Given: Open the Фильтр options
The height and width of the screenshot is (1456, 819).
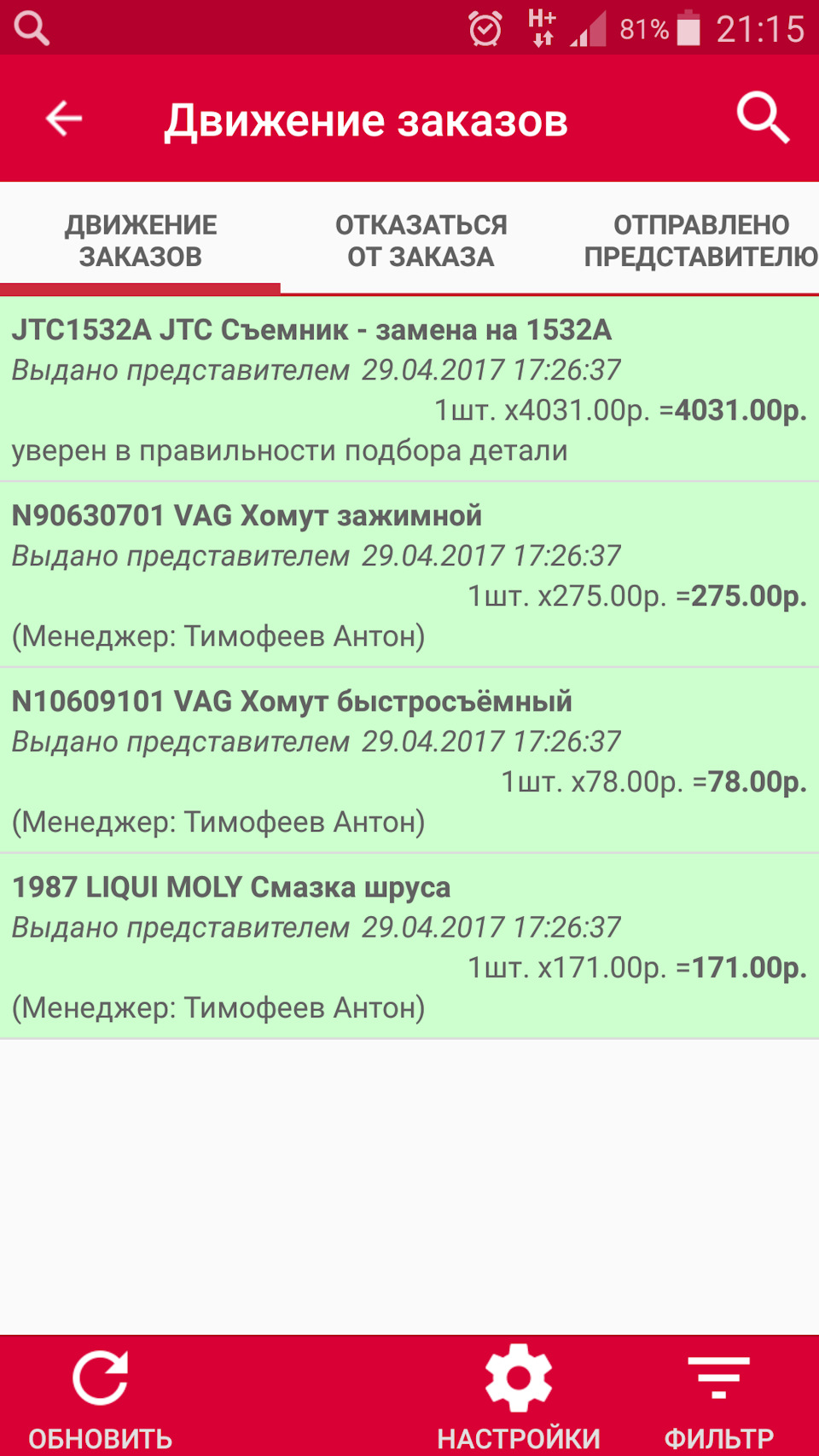Looking at the screenshot, I should point(718,1397).
